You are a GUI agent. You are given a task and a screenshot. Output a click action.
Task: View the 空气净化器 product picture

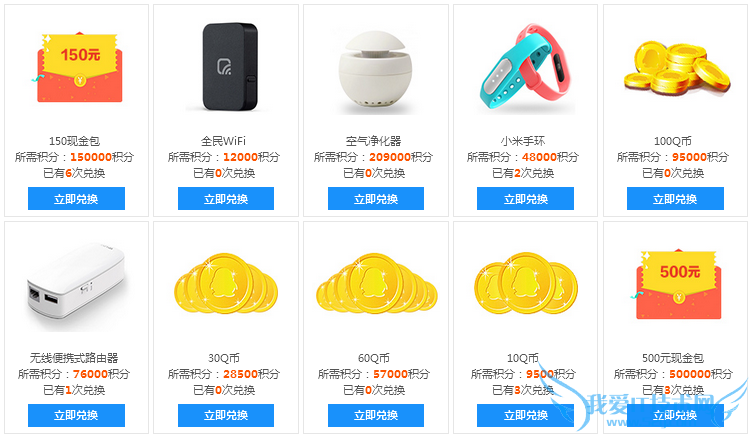(x=375, y=68)
